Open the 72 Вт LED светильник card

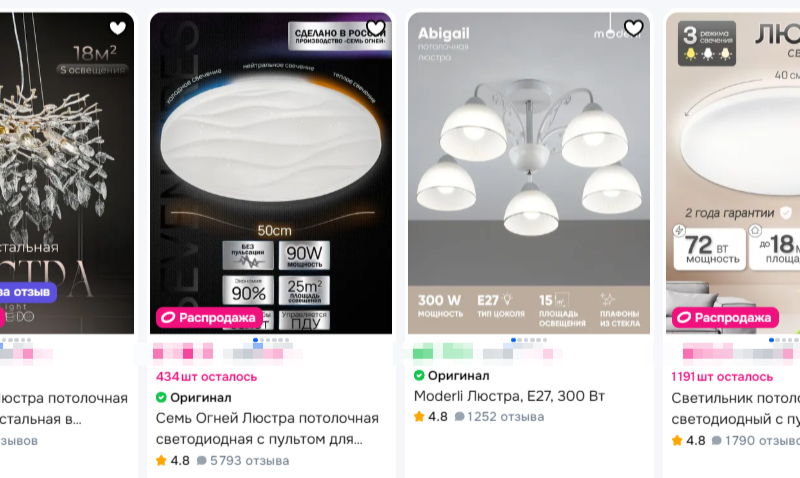[735, 175]
